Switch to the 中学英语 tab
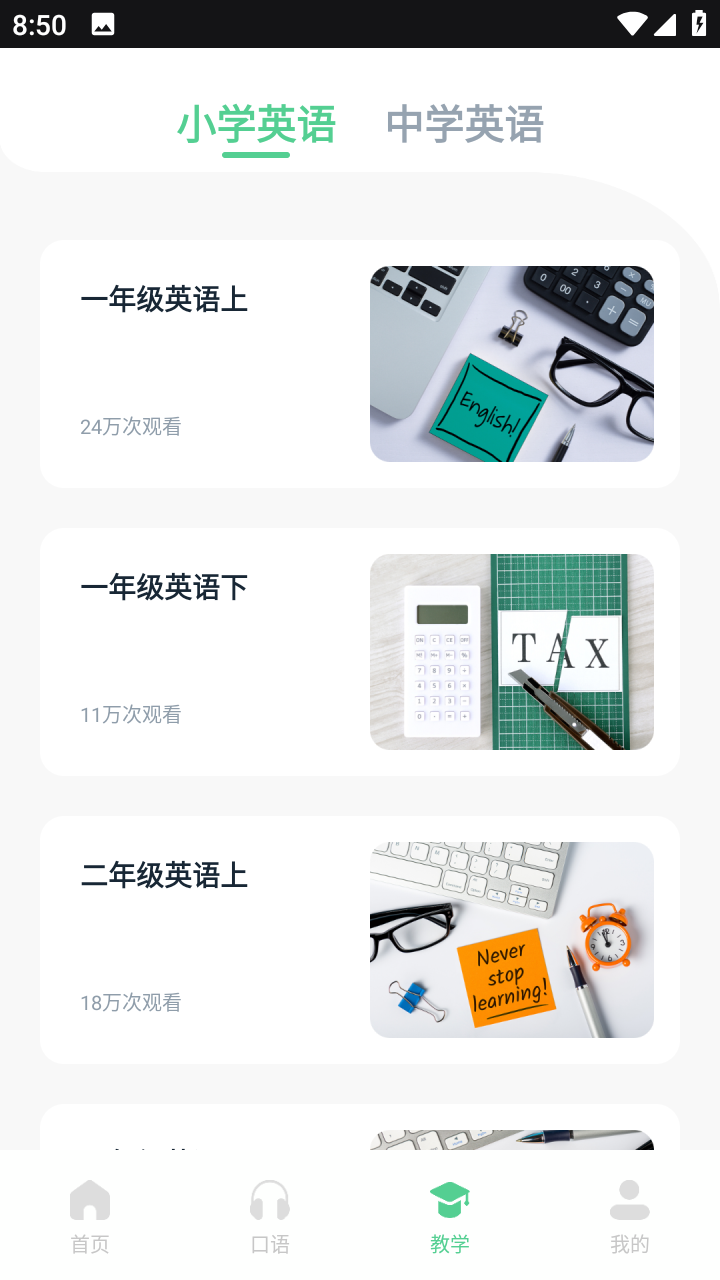This screenshot has width=720, height=1280. (464, 125)
